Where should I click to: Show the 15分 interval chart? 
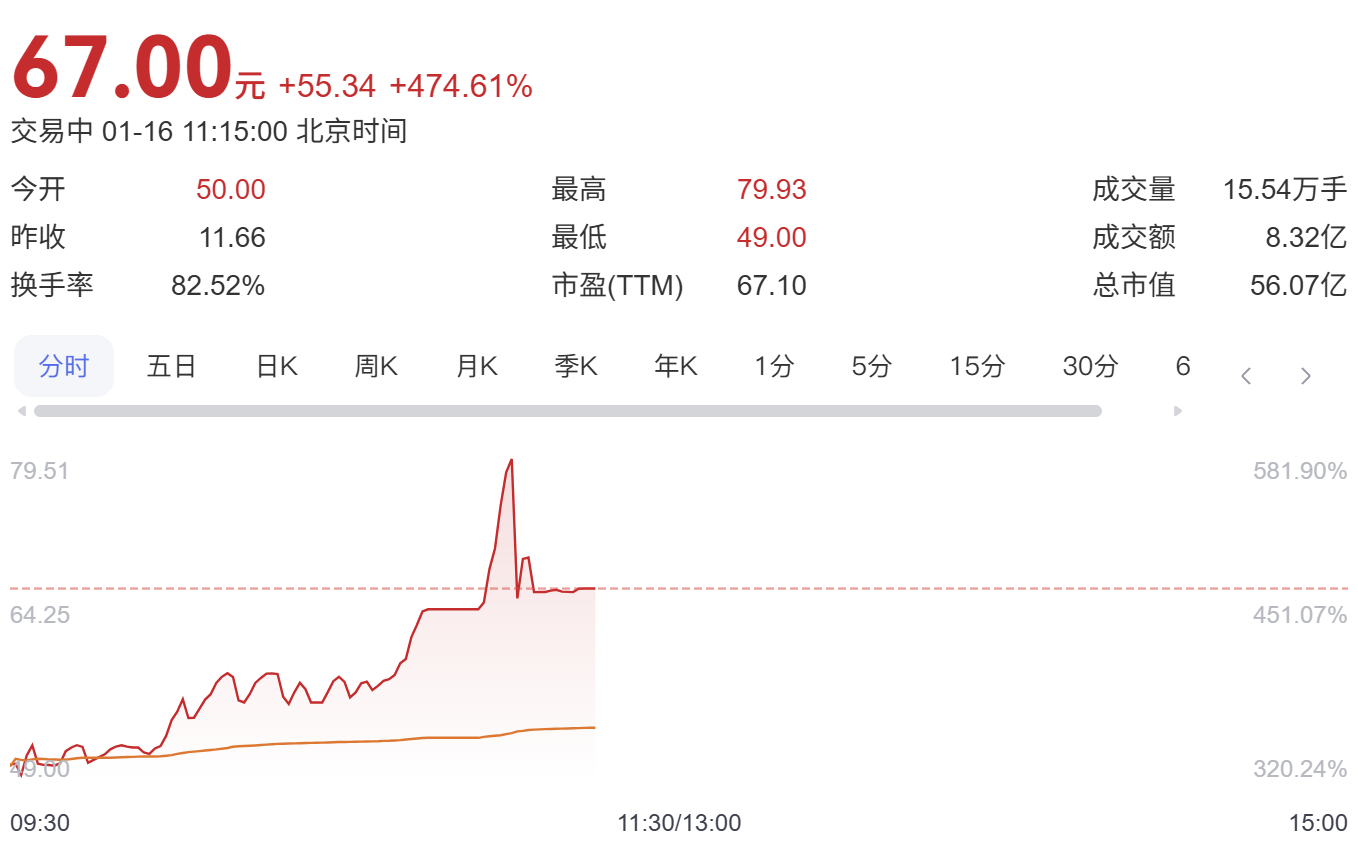977,367
